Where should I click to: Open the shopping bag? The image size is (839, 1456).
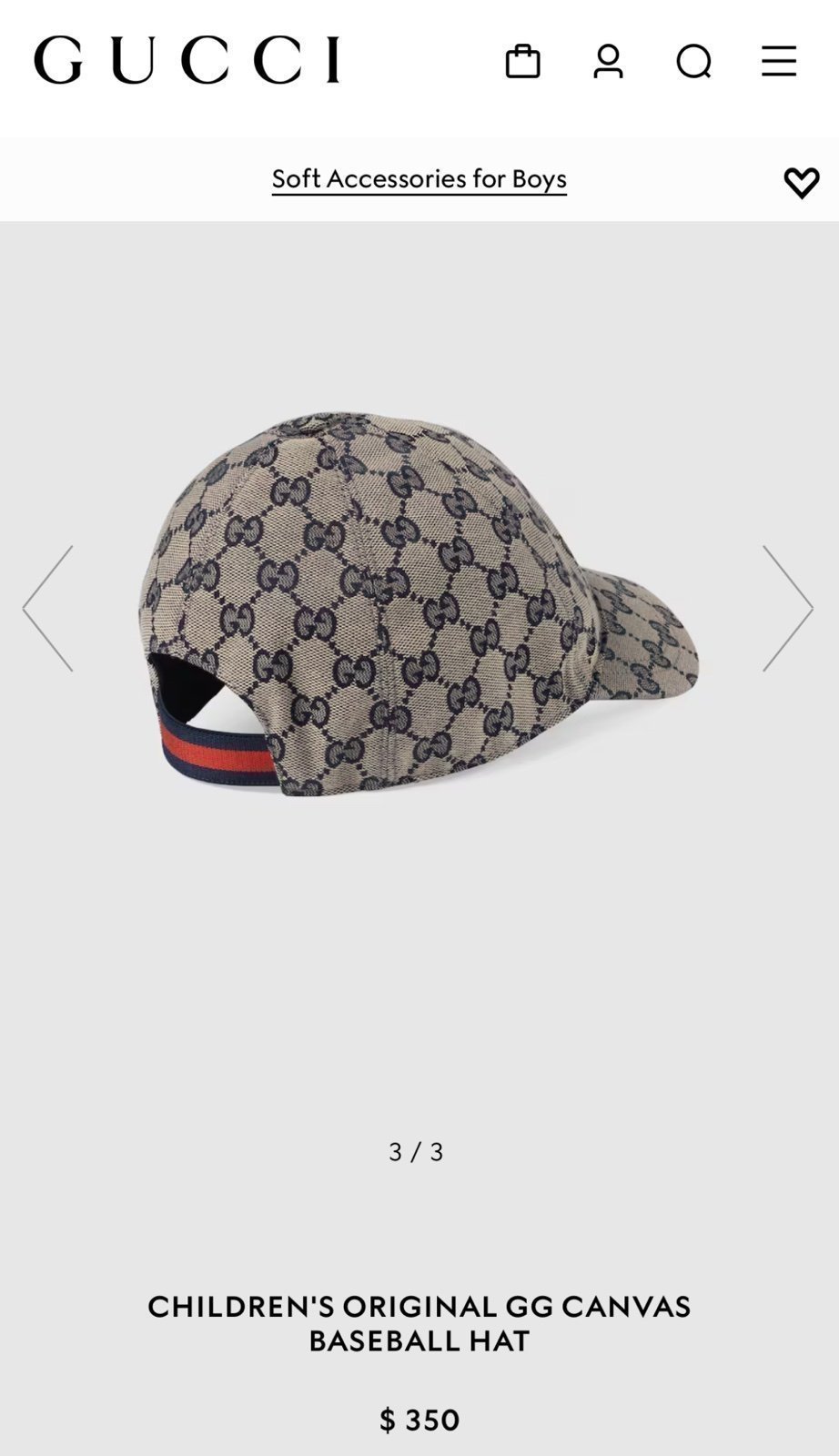coord(522,61)
